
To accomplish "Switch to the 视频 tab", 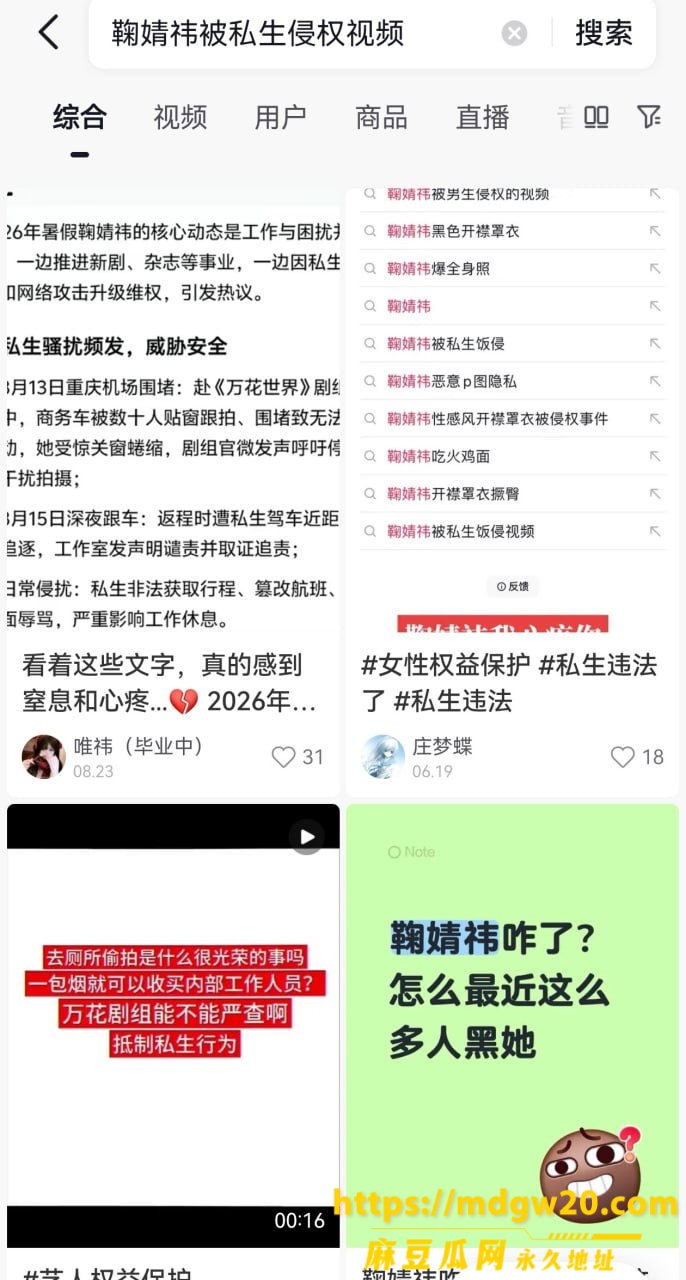I will [180, 118].
